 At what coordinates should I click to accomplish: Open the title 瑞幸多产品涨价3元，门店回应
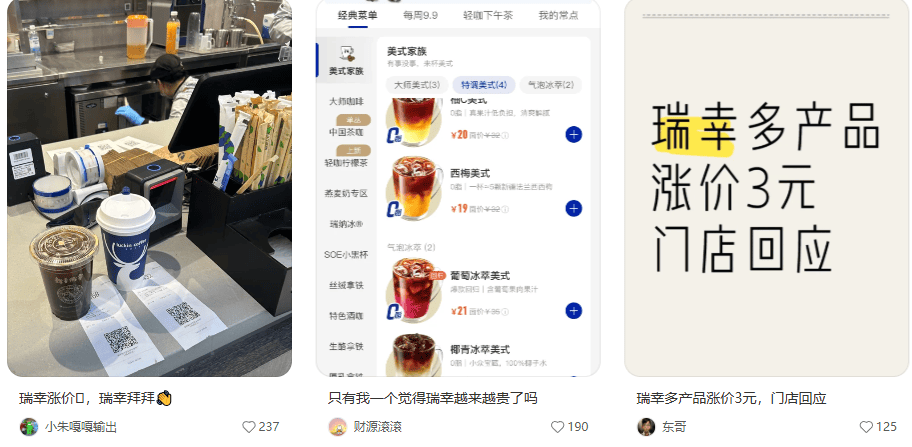pos(731,398)
